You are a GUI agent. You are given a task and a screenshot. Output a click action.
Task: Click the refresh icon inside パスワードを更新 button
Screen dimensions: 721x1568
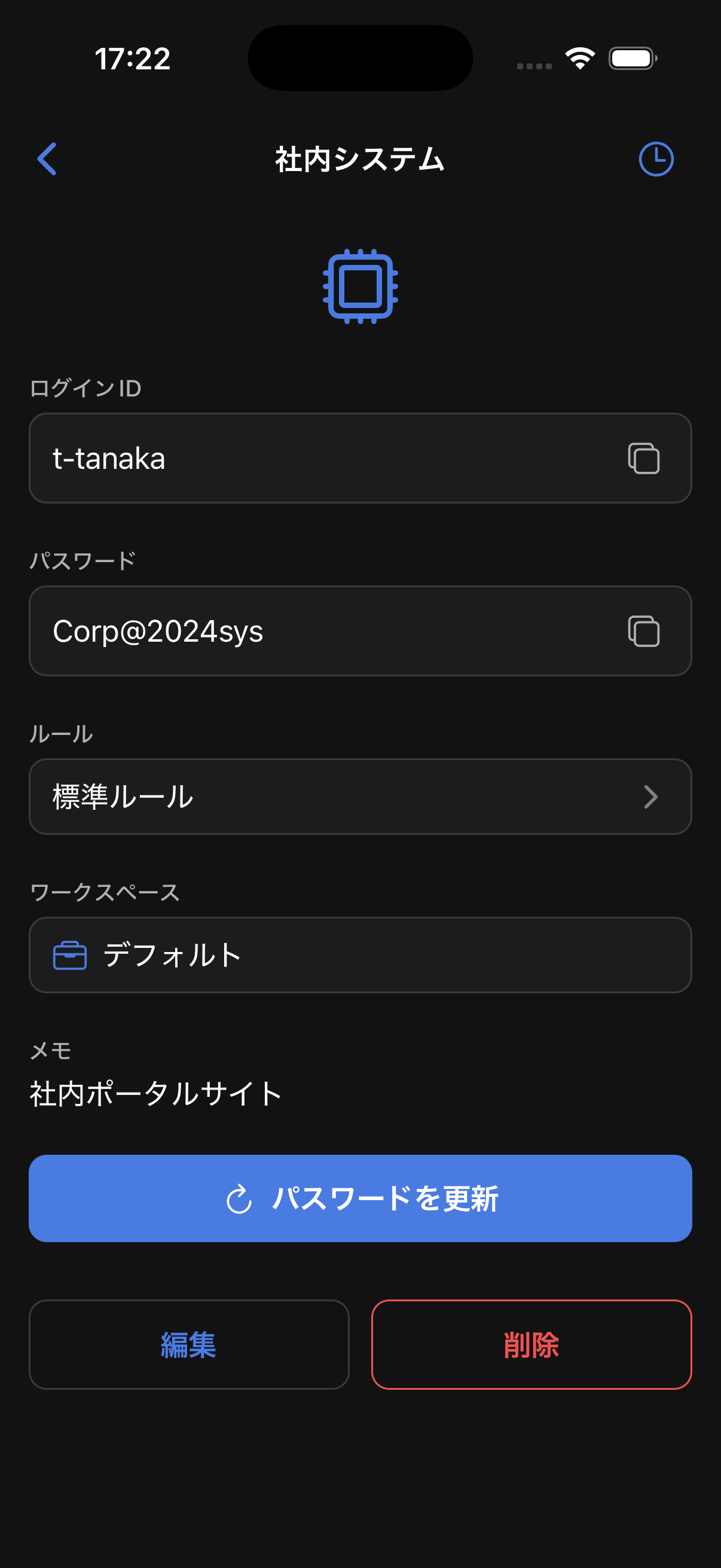[x=239, y=1198]
